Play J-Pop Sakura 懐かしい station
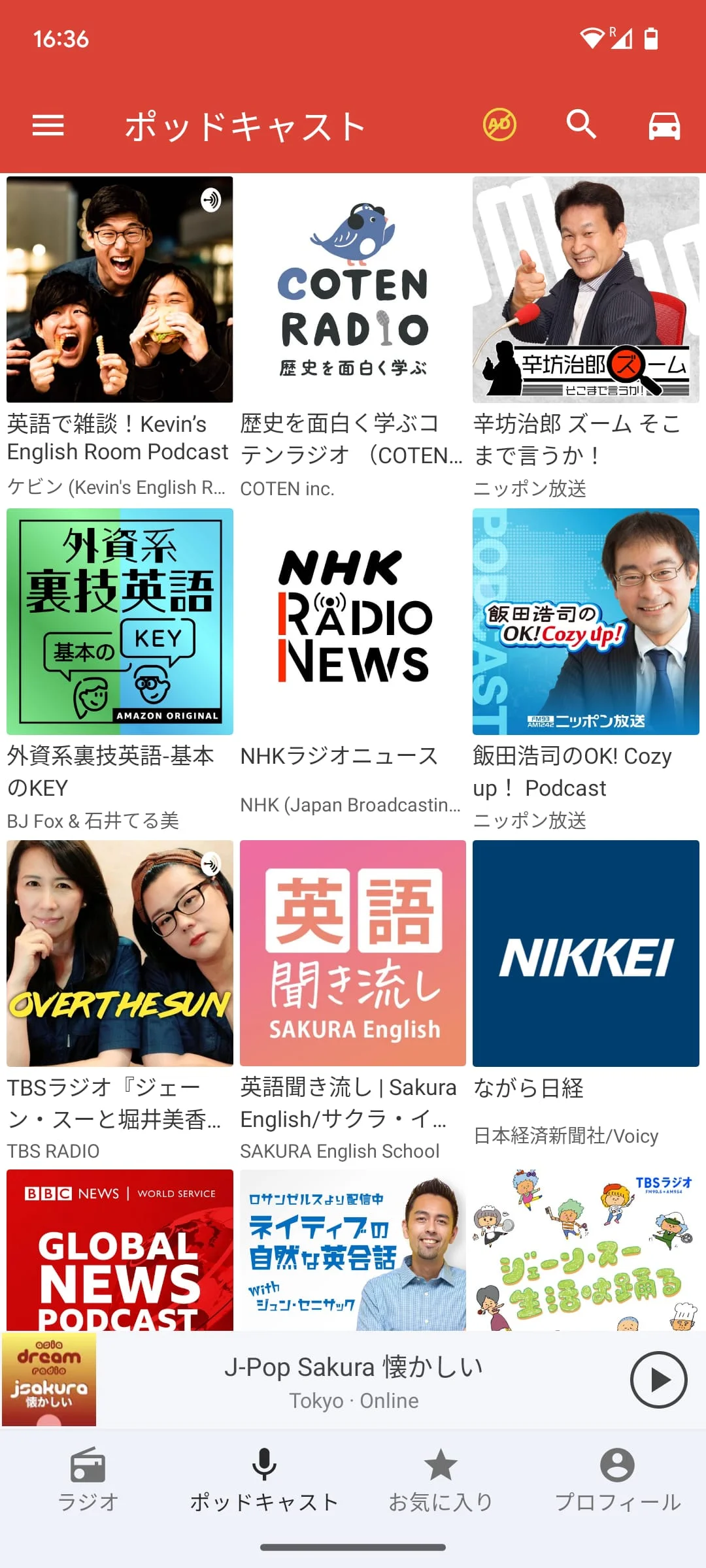This screenshot has width=706, height=1568. (658, 1380)
